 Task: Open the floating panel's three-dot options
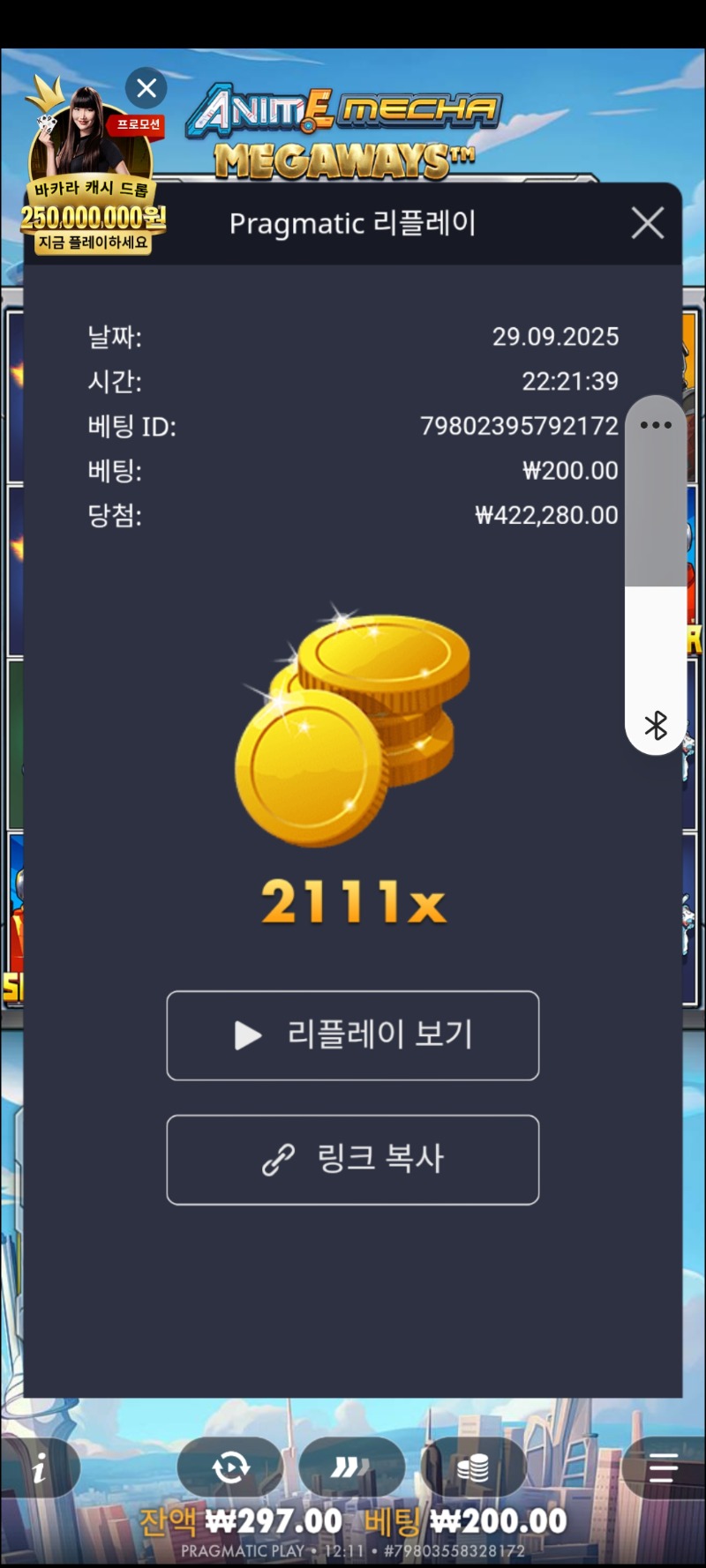point(656,425)
